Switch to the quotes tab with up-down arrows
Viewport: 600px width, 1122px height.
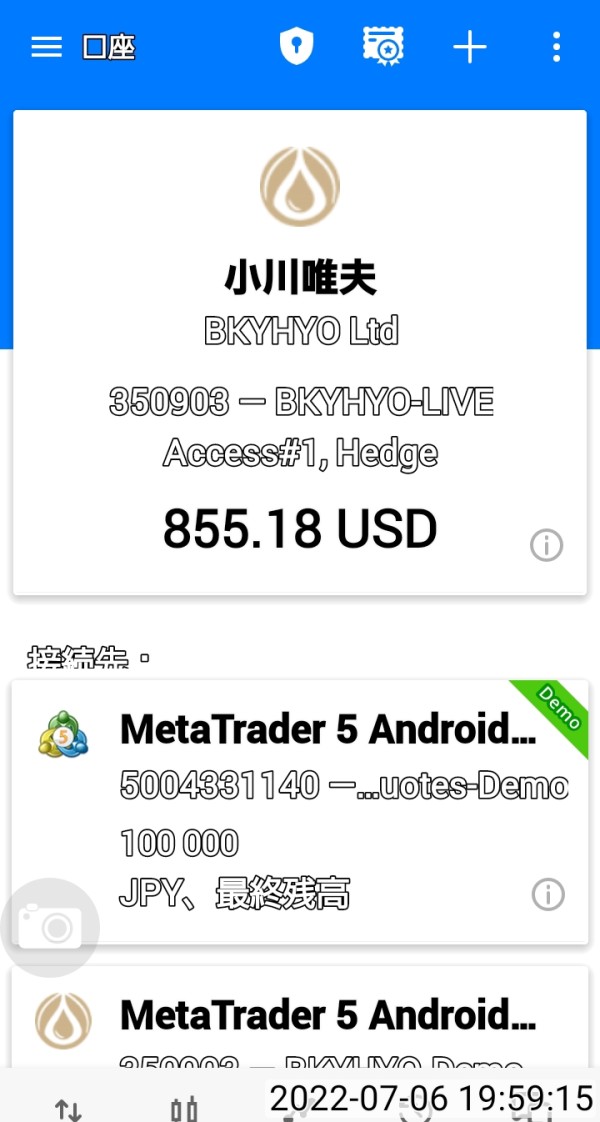pyautogui.click(x=69, y=1108)
